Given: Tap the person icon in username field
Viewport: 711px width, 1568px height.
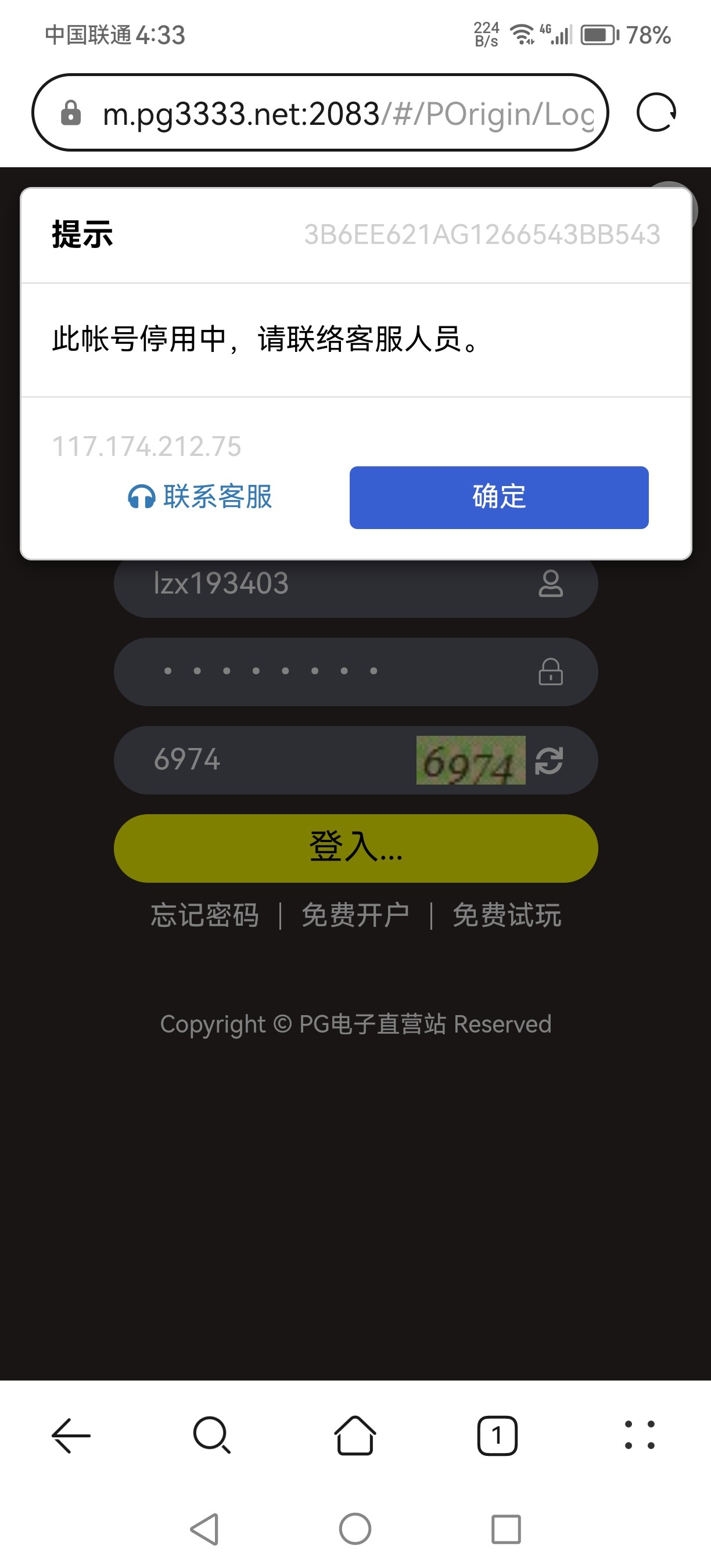Looking at the screenshot, I should 551,584.
